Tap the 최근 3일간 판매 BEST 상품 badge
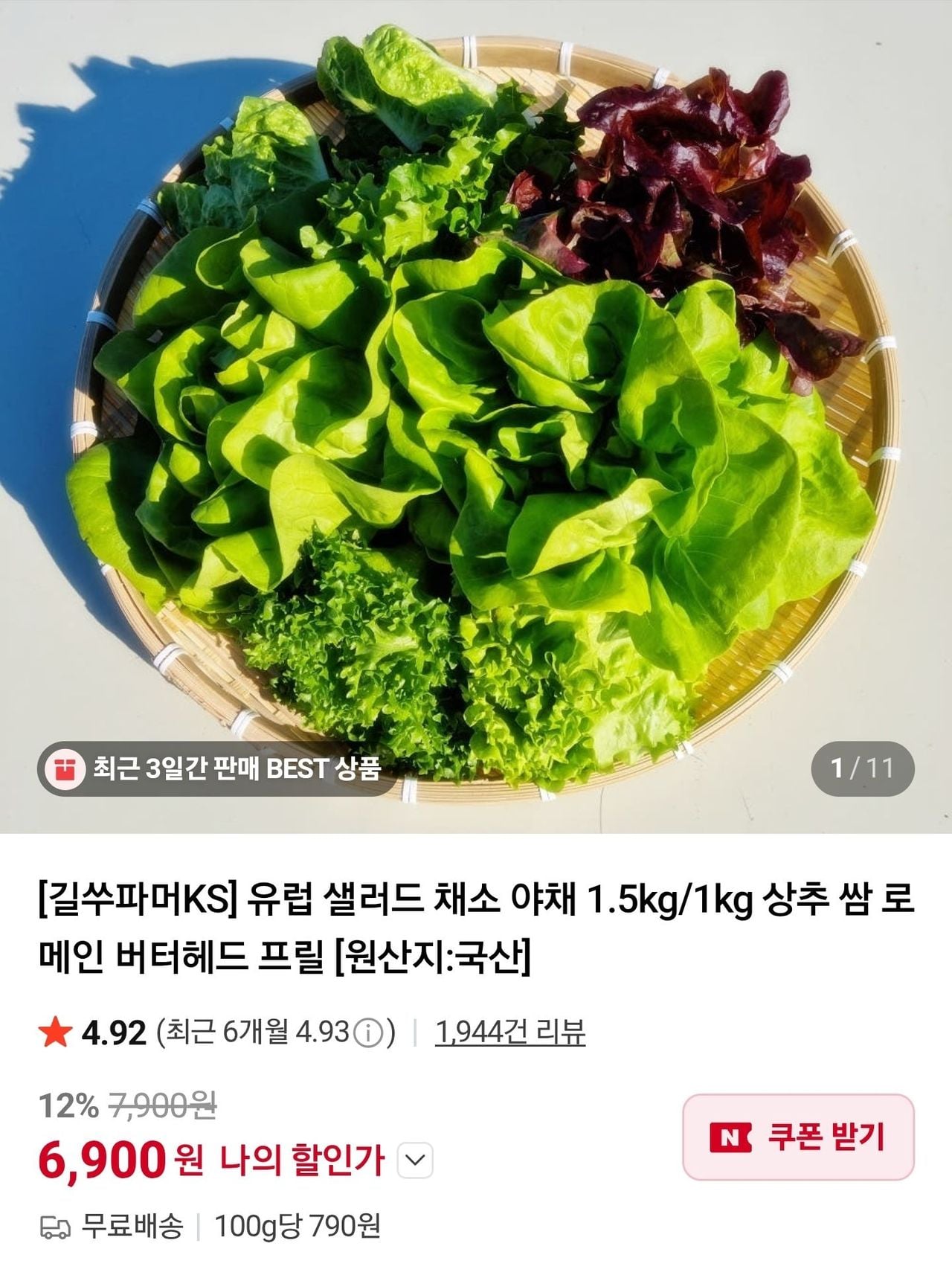Viewport: 952px width, 1278px height. pos(216,768)
